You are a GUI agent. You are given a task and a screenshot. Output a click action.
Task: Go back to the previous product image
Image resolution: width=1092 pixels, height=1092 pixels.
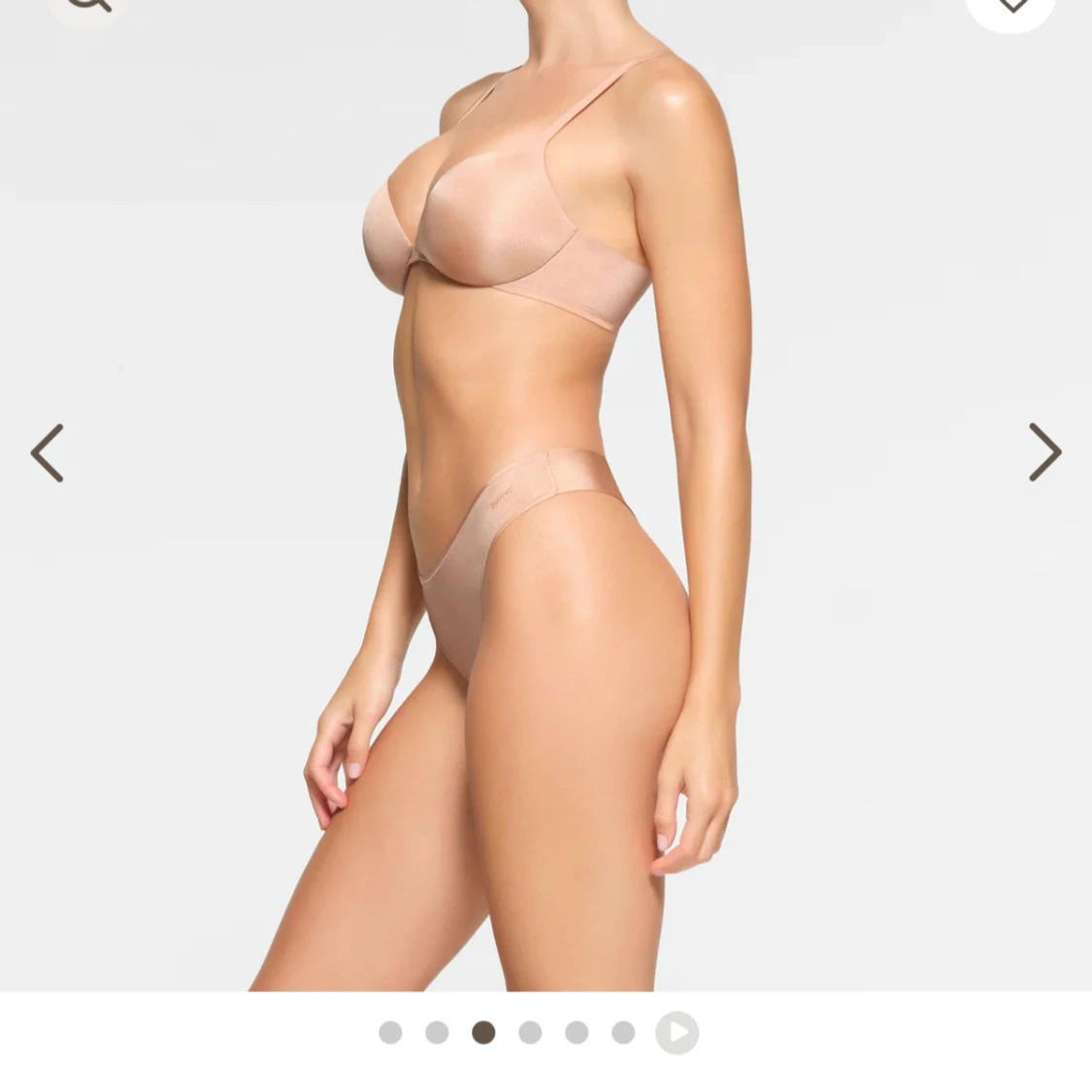pyautogui.click(x=48, y=452)
